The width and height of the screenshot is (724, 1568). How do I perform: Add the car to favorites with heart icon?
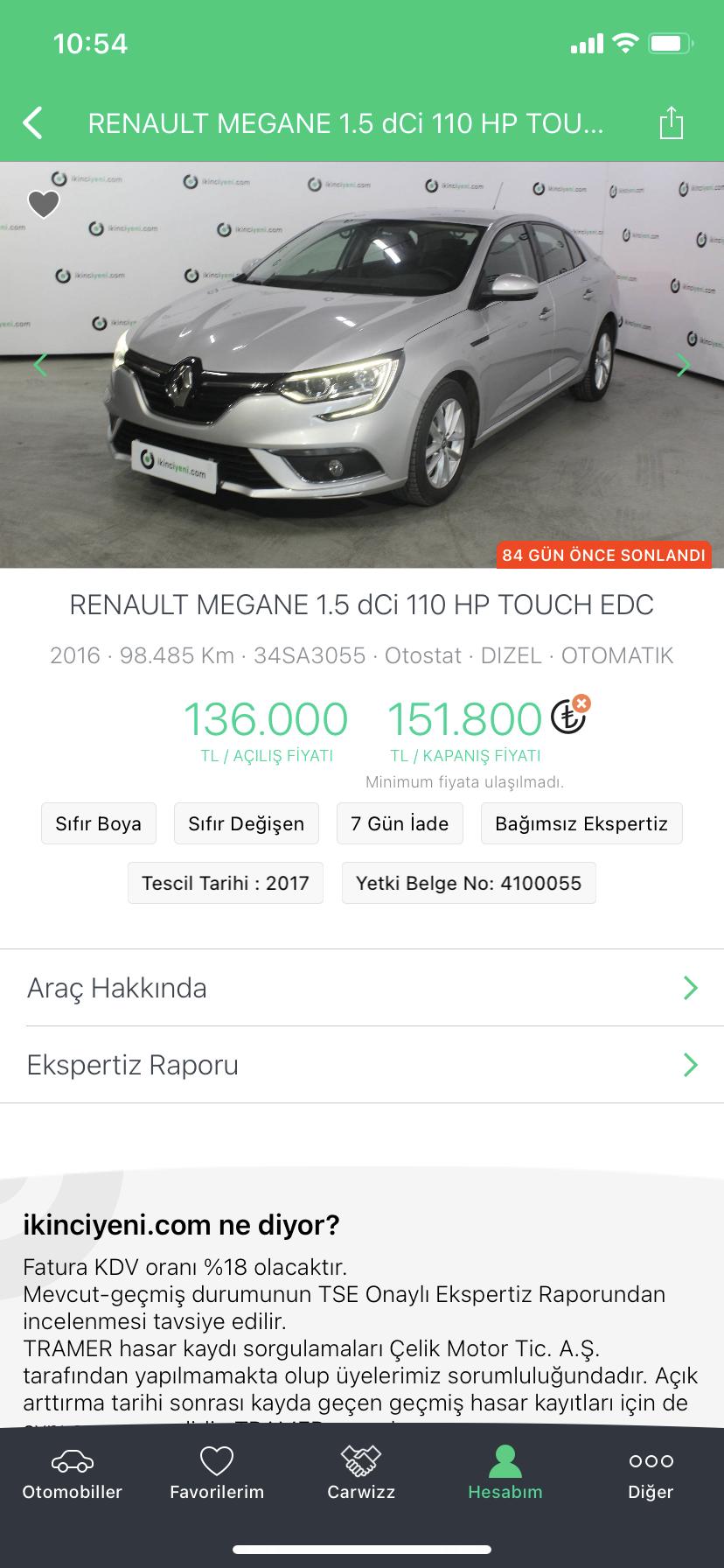[43, 204]
